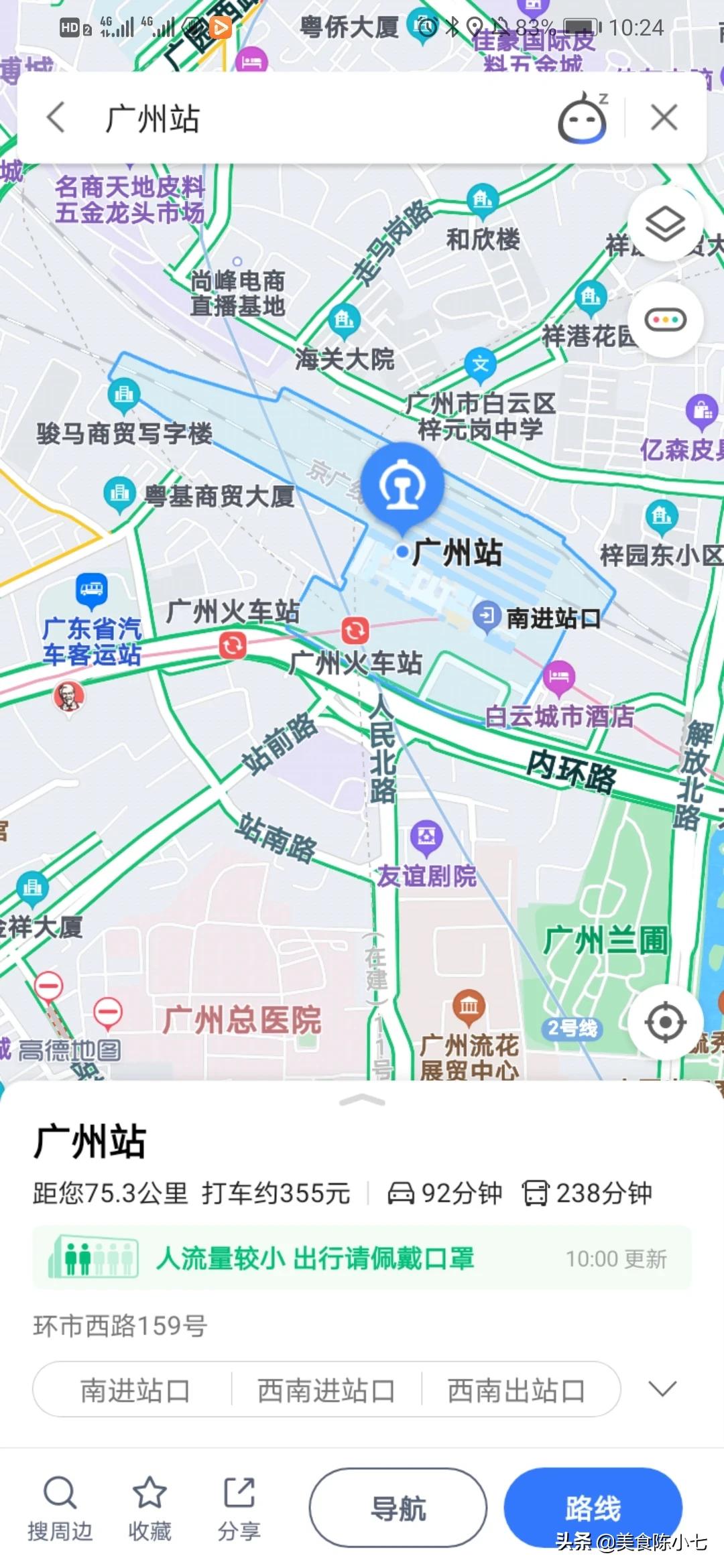View routes using the 路线 button
Screen dimensions: 724x1568
point(593,1507)
